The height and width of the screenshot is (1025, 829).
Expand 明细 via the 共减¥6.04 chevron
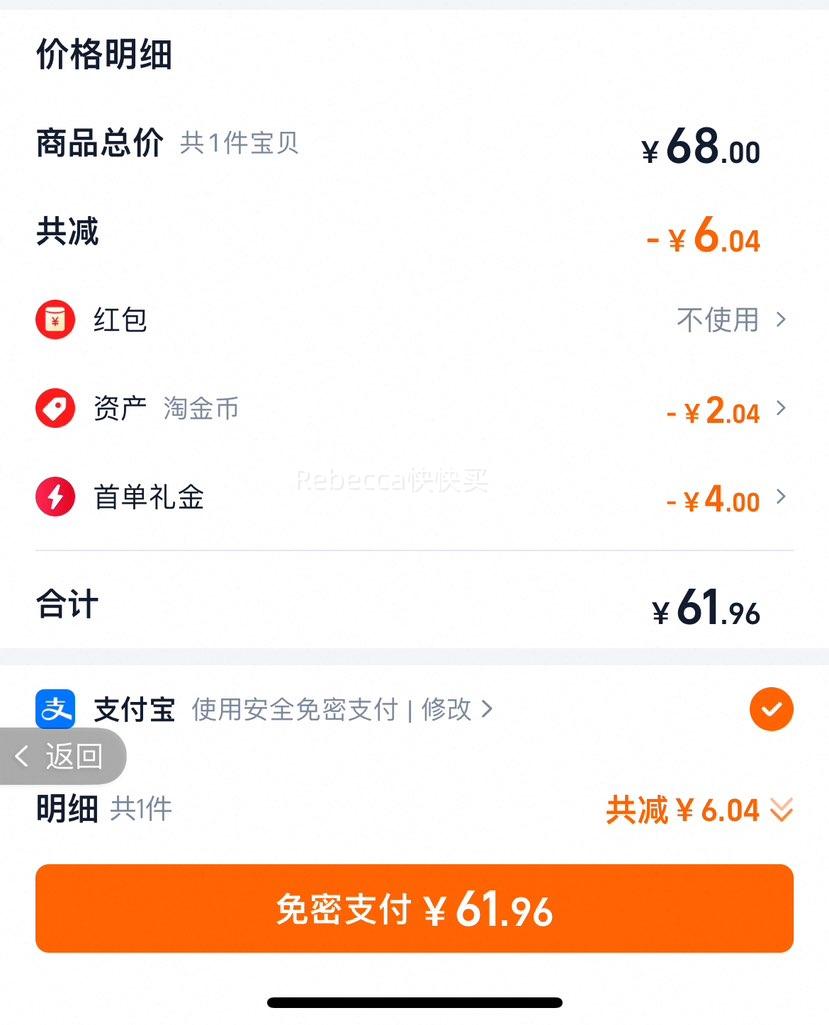pos(781,810)
